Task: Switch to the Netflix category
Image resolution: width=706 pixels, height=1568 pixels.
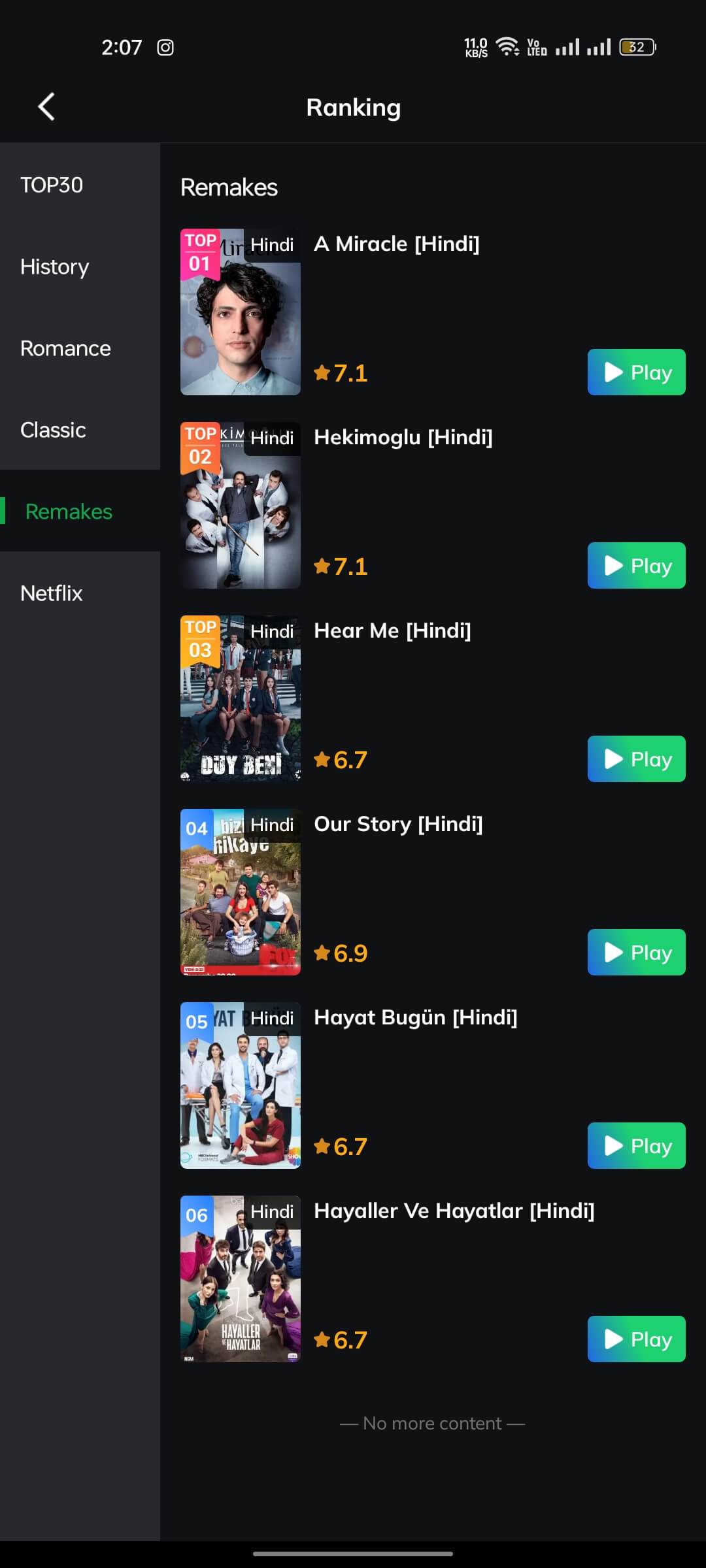Action: pyautogui.click(x=51, y=593)
